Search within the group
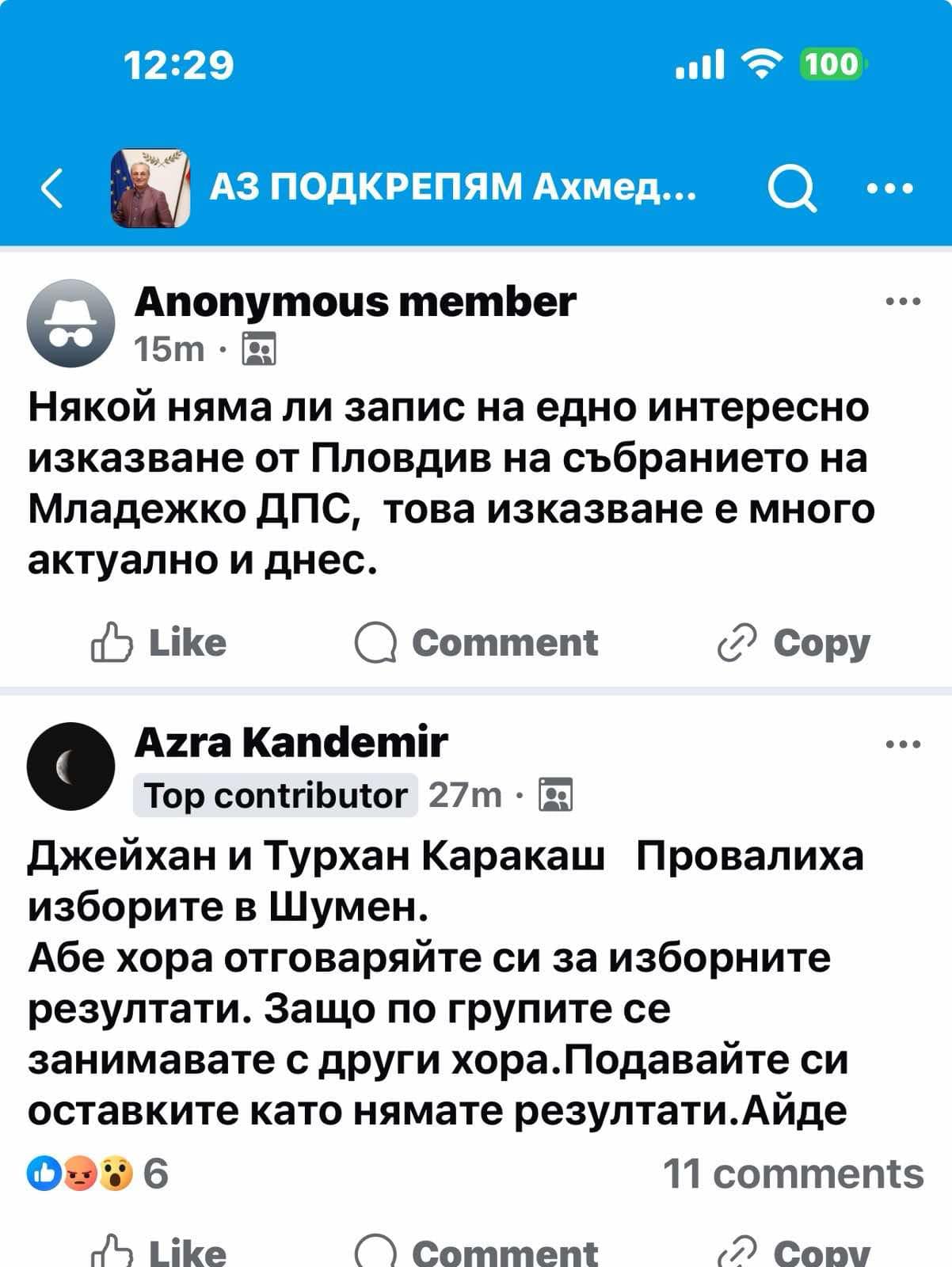Viewport: 952px width, 1267px height. pos(792,188)
